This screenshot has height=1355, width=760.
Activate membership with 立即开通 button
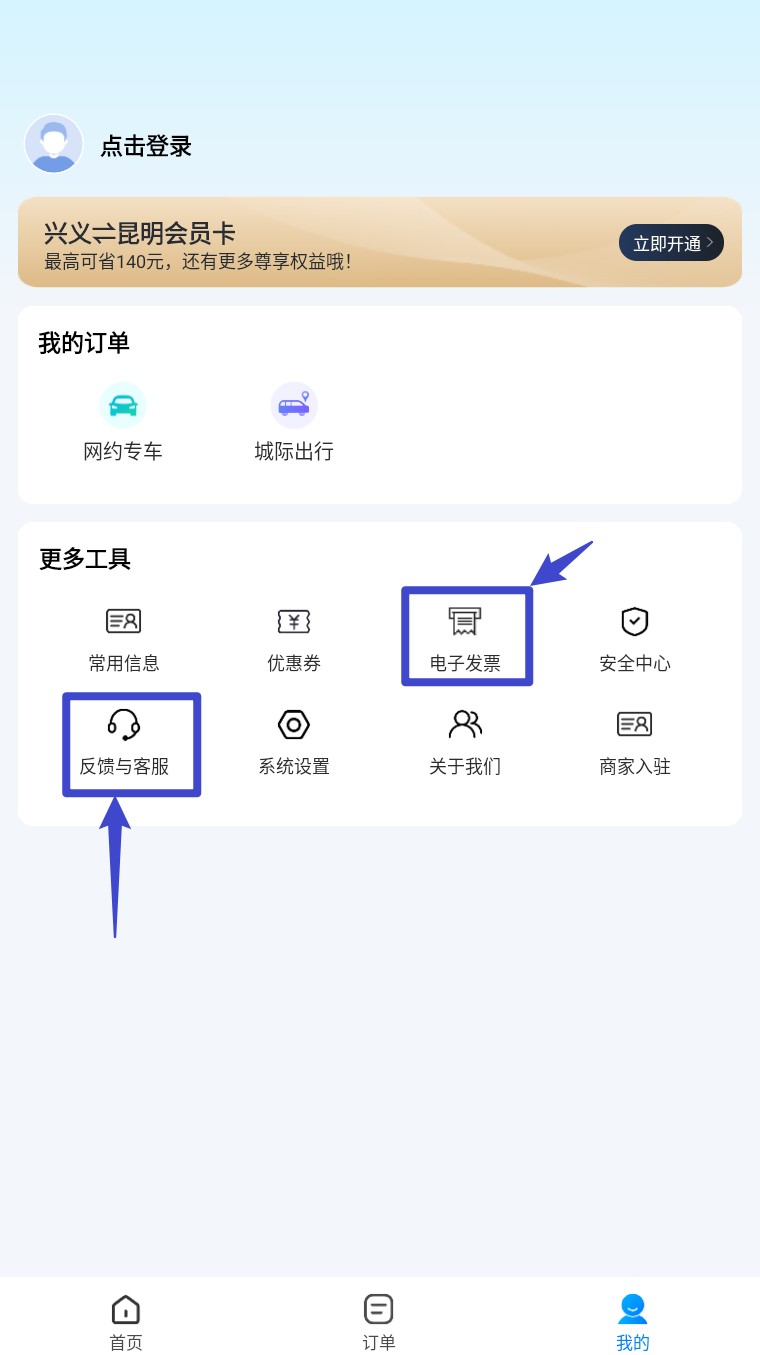coord(670,243)
